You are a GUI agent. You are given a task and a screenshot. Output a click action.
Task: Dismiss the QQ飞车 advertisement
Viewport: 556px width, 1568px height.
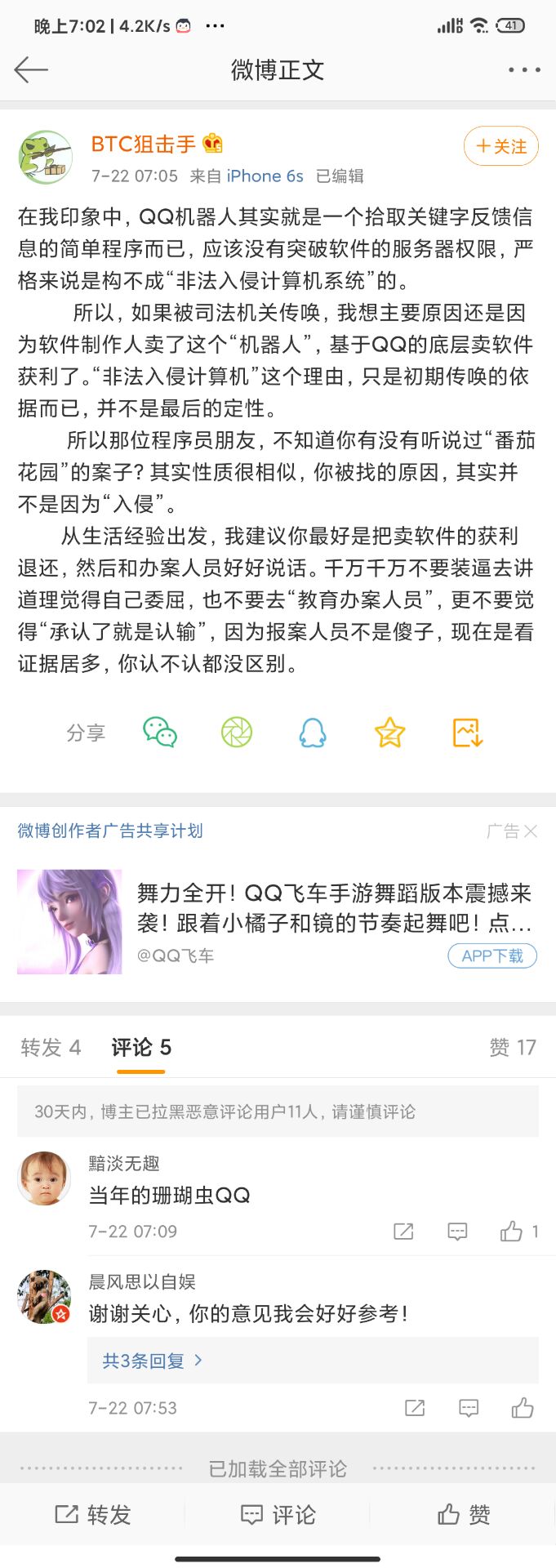[x=530, y=831]
